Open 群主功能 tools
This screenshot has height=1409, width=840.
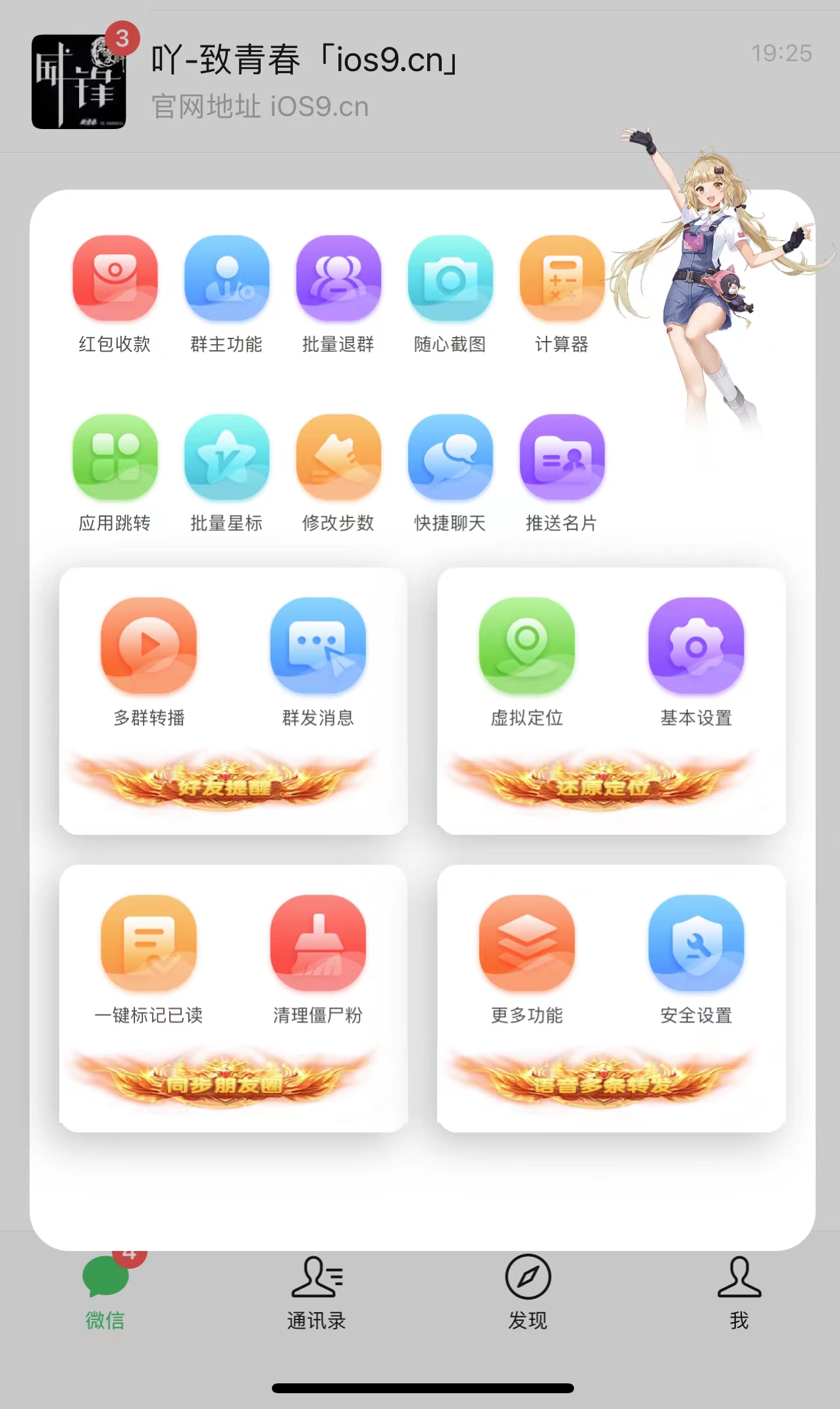point(226,279)
